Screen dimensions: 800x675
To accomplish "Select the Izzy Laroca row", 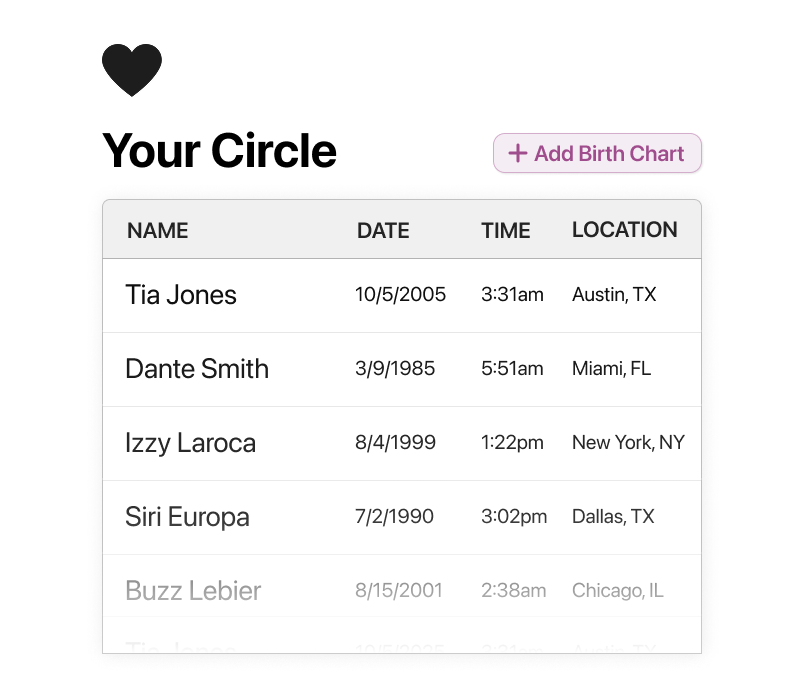I will click(190, 443).
